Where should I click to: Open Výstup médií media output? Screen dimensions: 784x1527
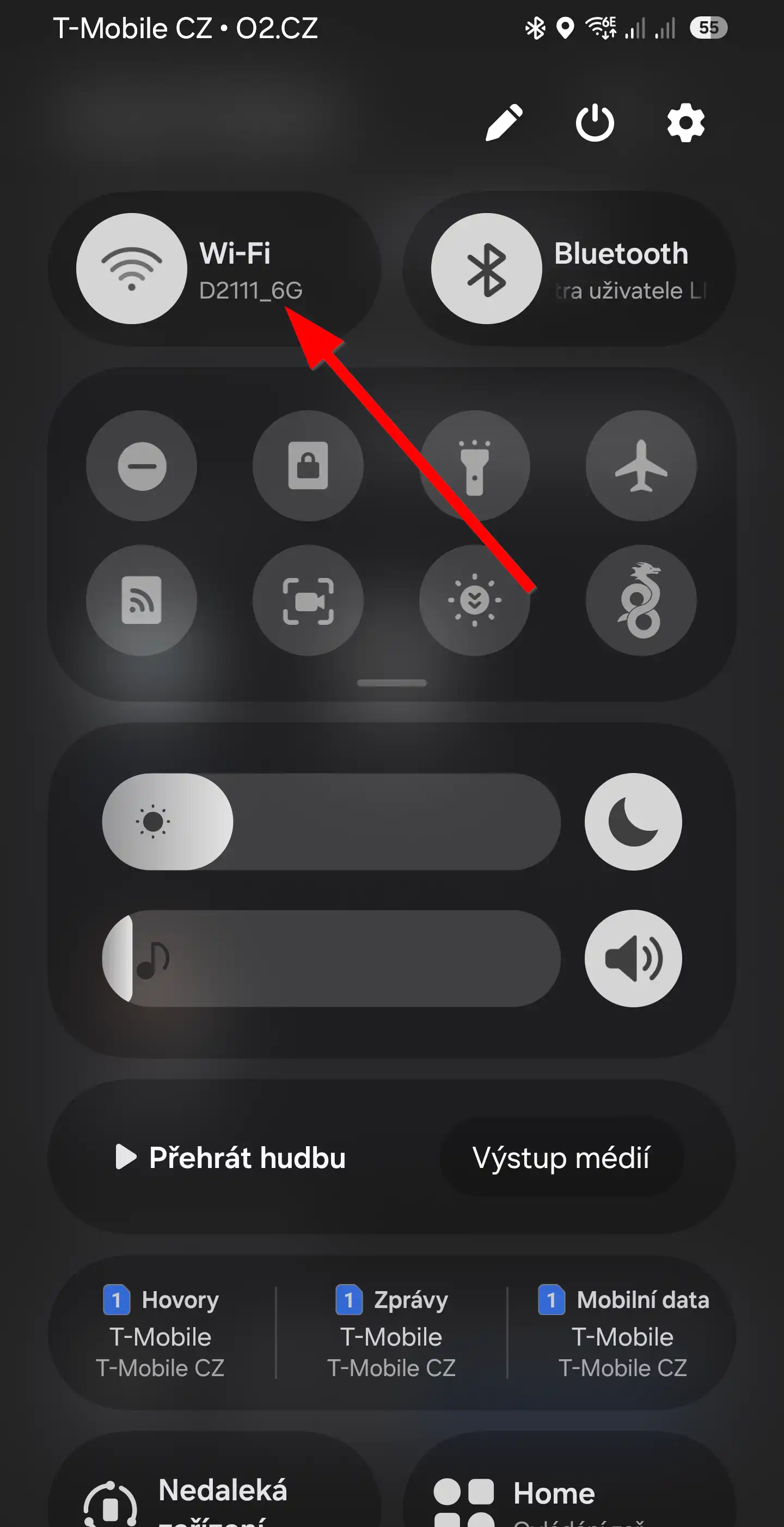[561, 1158]
